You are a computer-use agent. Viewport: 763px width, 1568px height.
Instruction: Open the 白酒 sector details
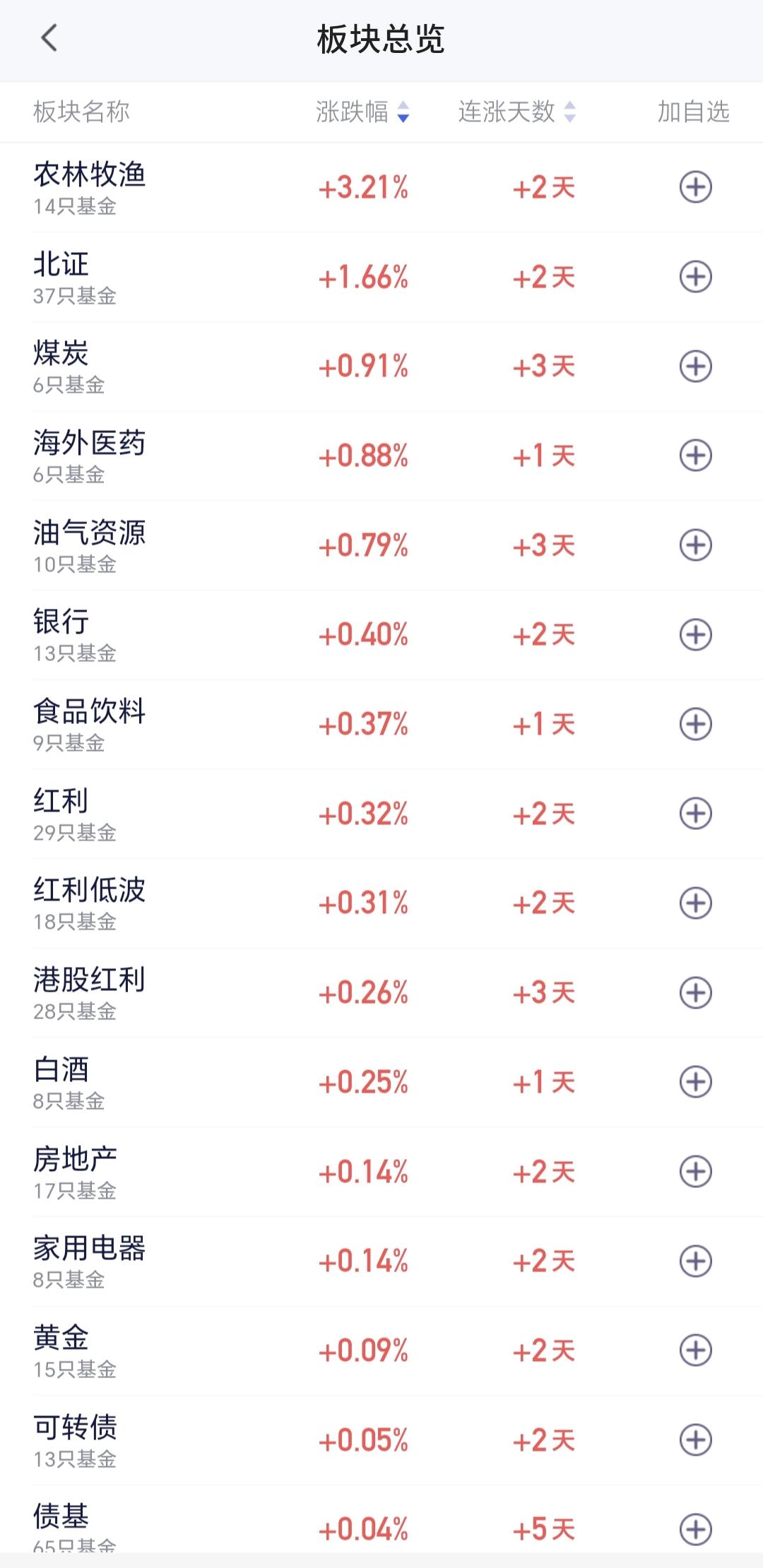[381, 1082]
